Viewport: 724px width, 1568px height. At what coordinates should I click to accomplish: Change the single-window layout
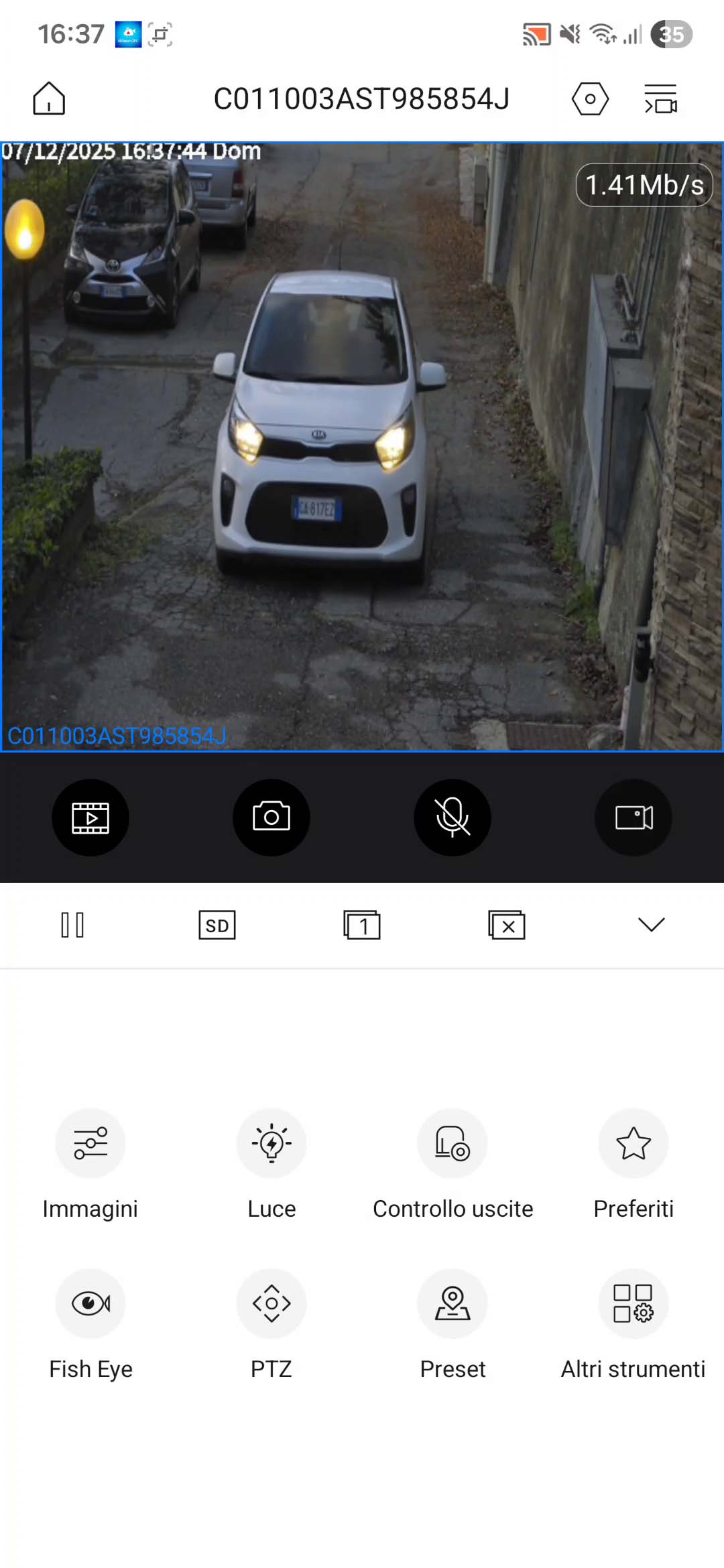pyautogui.click(x=362, y=925)
